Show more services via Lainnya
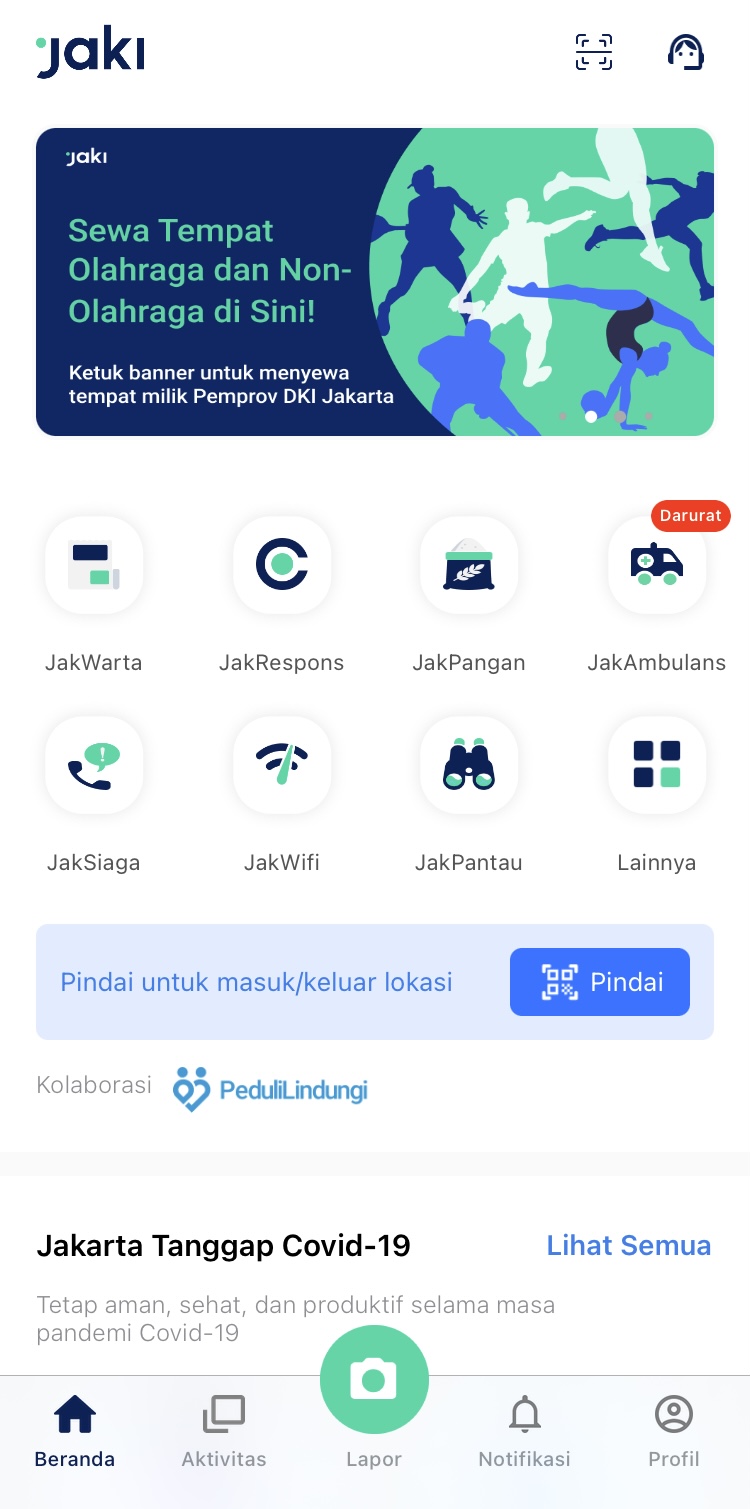This screenshot has width=750, height=1509. coord(657,765)
